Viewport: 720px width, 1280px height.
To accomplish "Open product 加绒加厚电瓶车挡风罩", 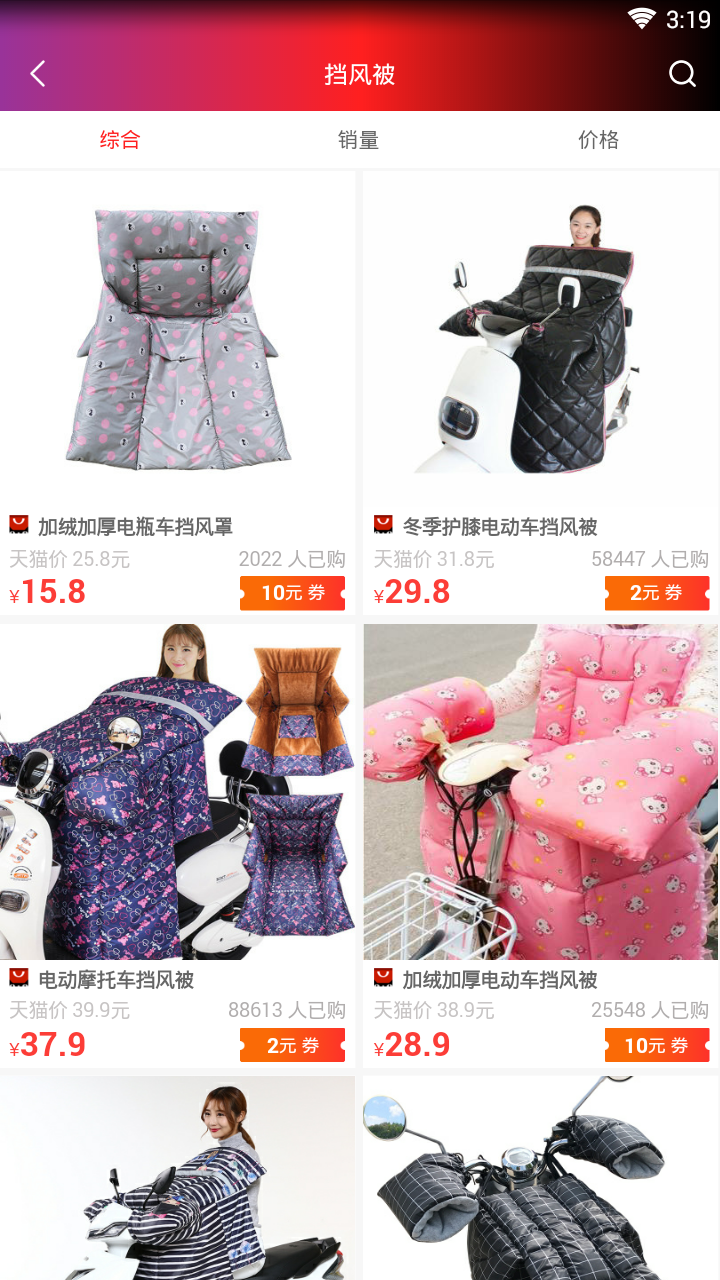I will click(178, 340).
